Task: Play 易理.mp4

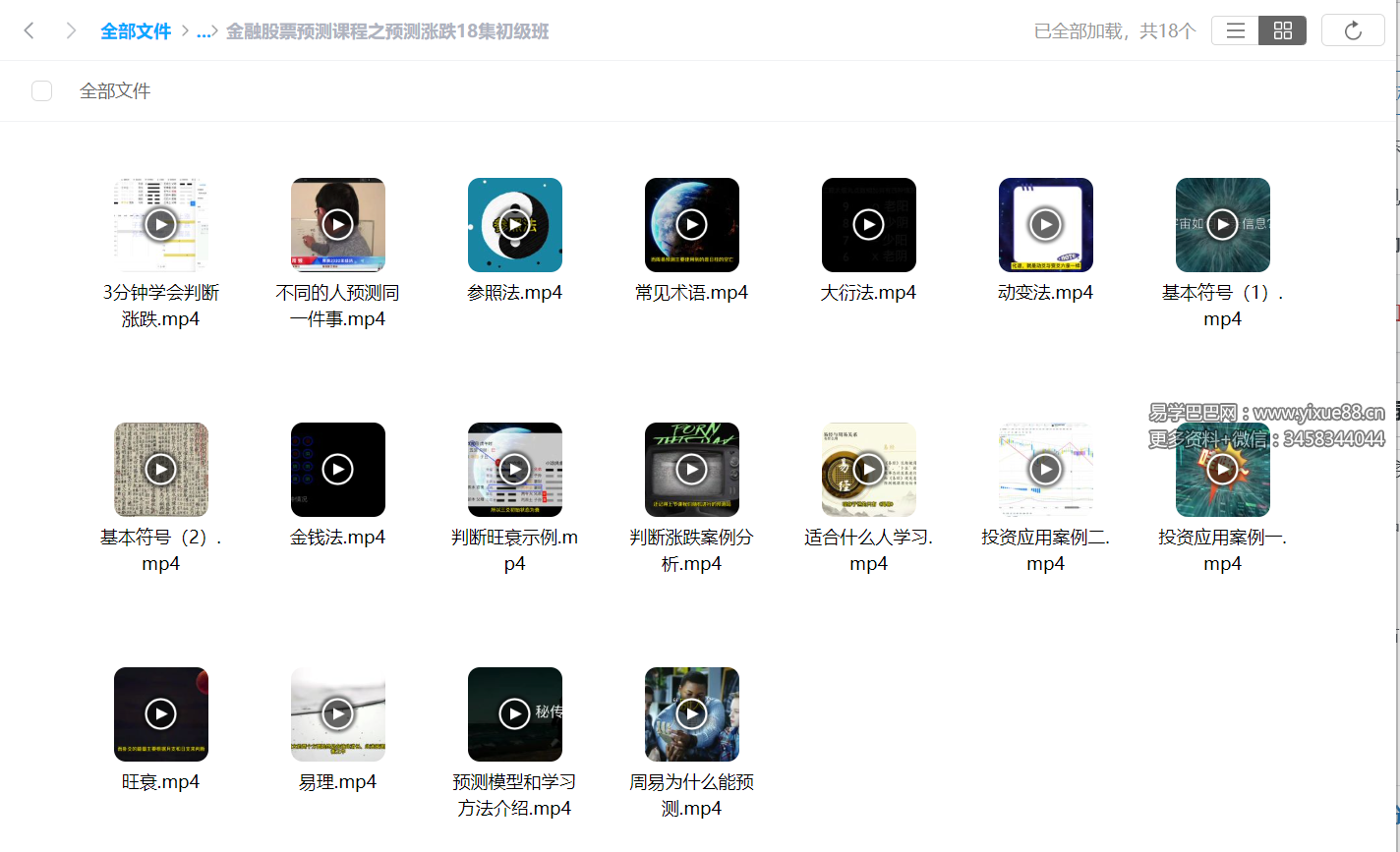Action: point(338,714)
